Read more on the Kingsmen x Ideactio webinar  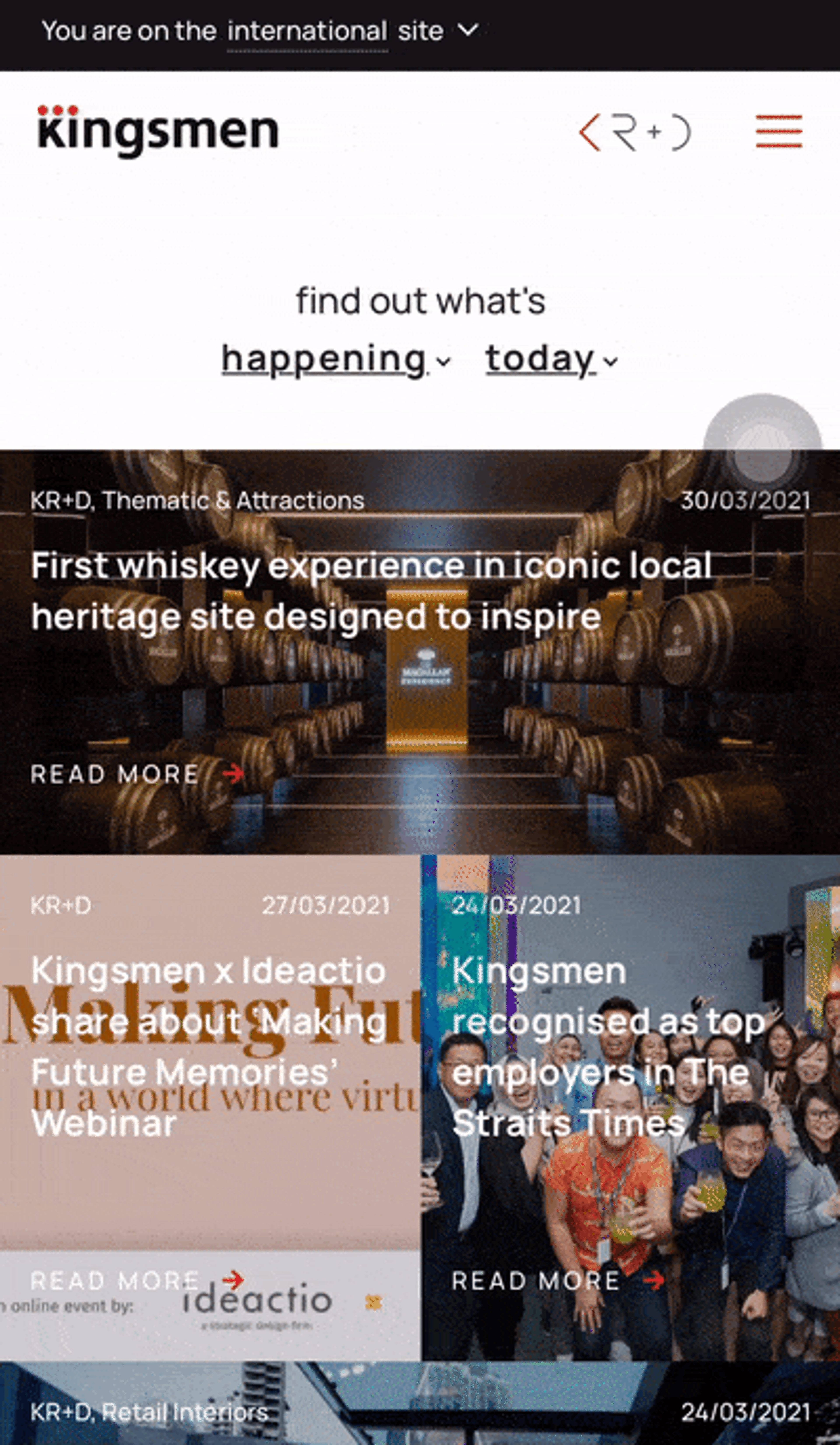coord(136,1280)
